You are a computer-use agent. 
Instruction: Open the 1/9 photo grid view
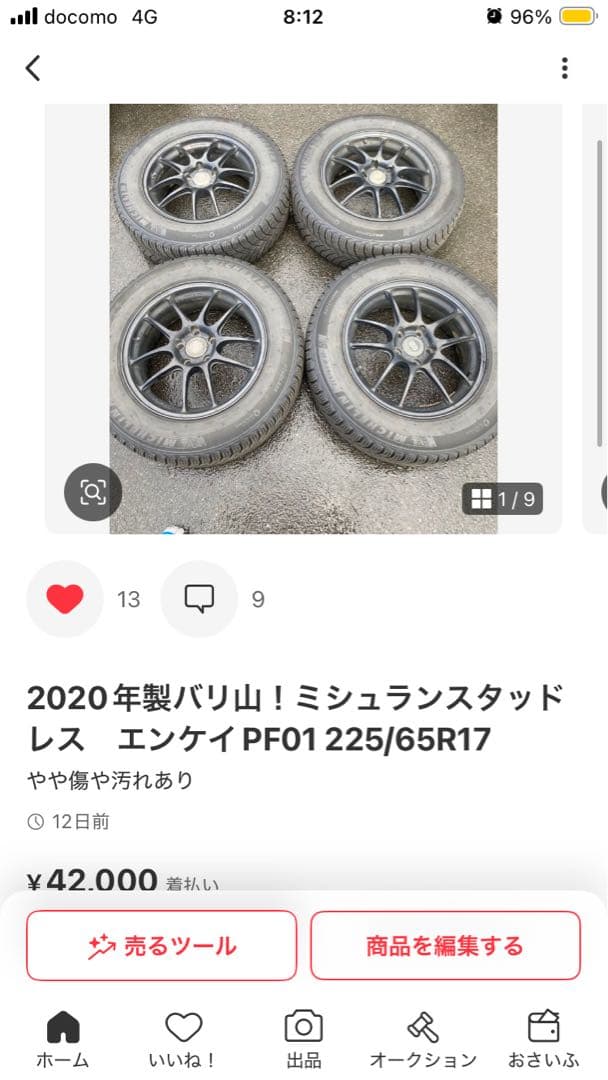coord(503,498)
